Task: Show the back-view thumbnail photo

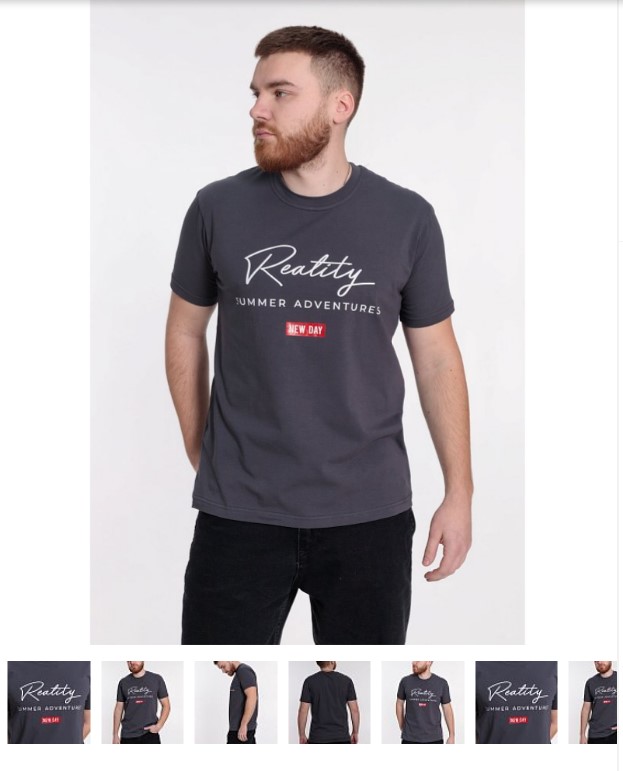Action: (329, 702)
